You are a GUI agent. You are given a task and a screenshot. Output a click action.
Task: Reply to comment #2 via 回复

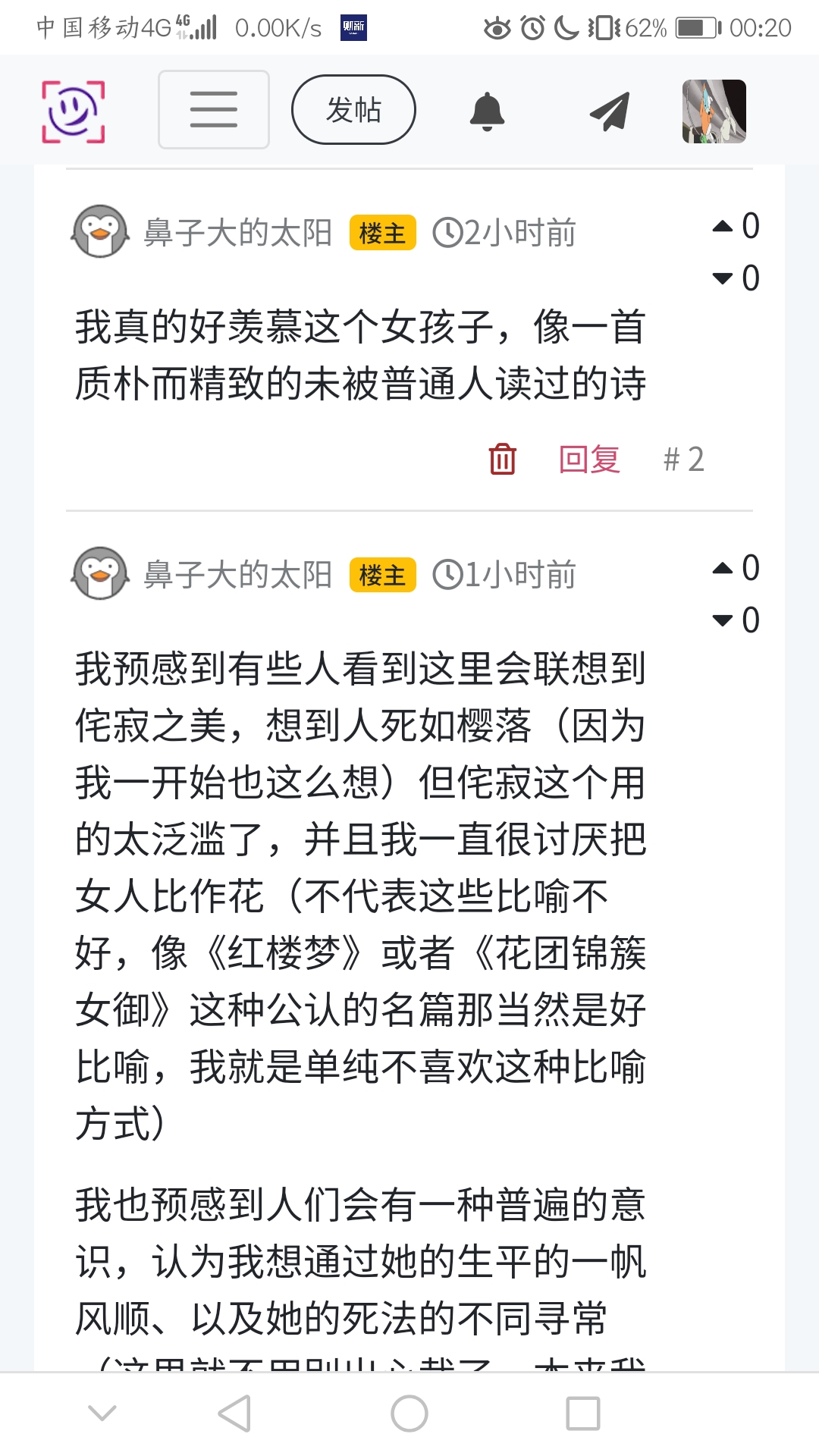click(589, 459)
